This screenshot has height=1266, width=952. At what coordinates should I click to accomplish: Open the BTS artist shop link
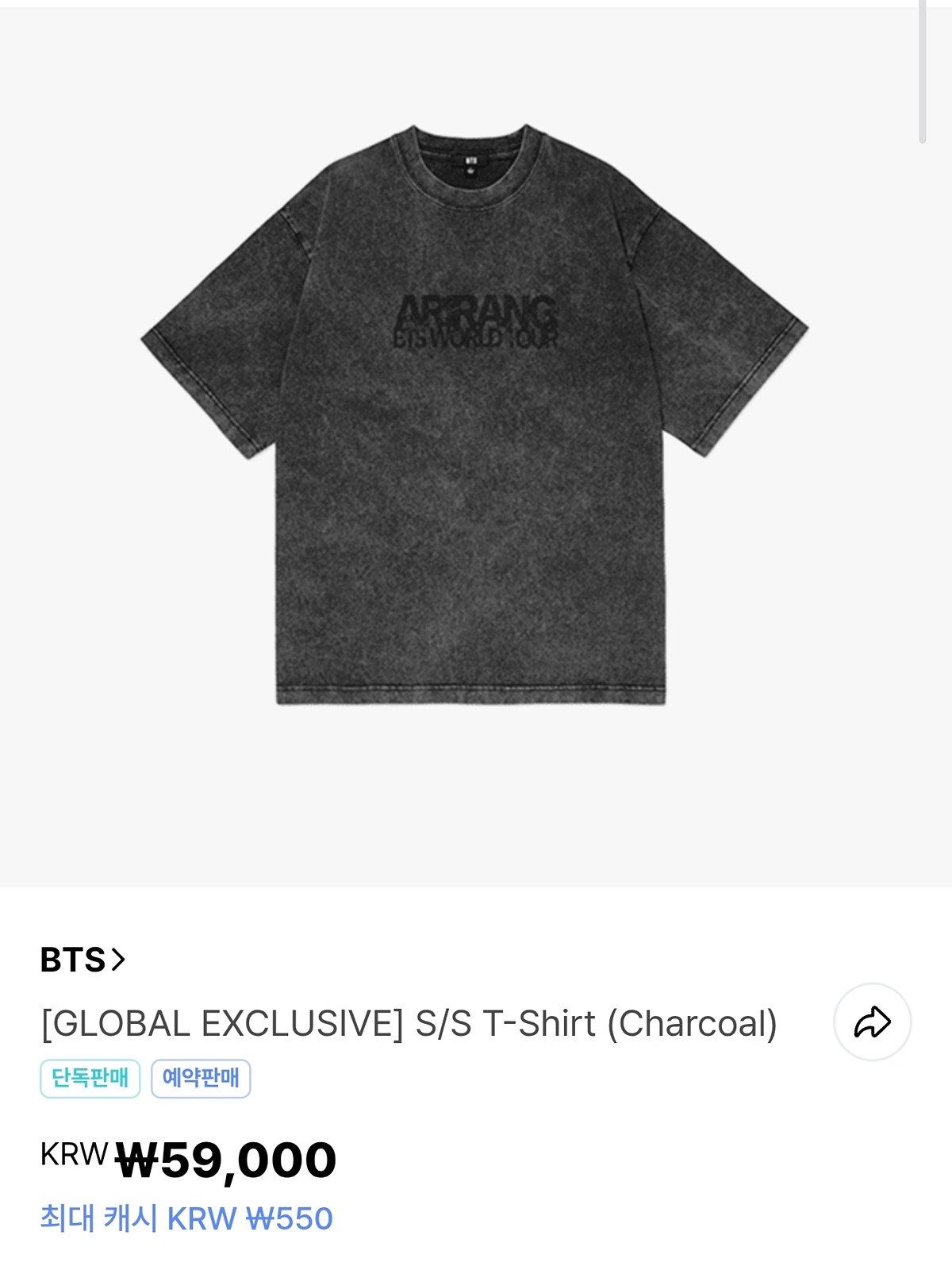(x=83, y=960)
